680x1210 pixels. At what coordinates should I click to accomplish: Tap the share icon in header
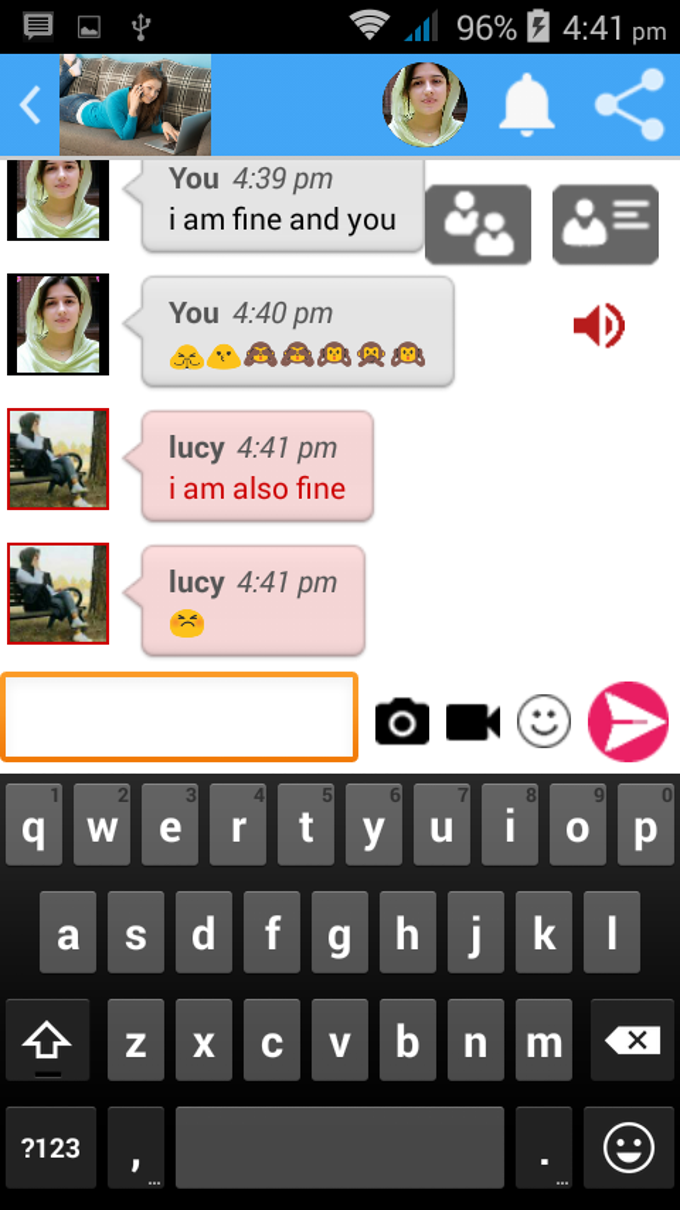pos(629,105)
